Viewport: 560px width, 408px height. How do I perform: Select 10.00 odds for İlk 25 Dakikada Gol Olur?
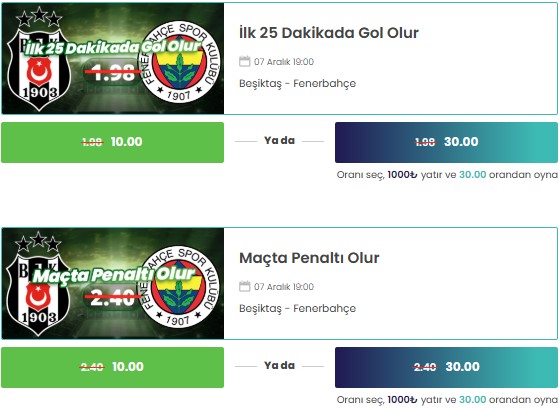tap(112, 142)
